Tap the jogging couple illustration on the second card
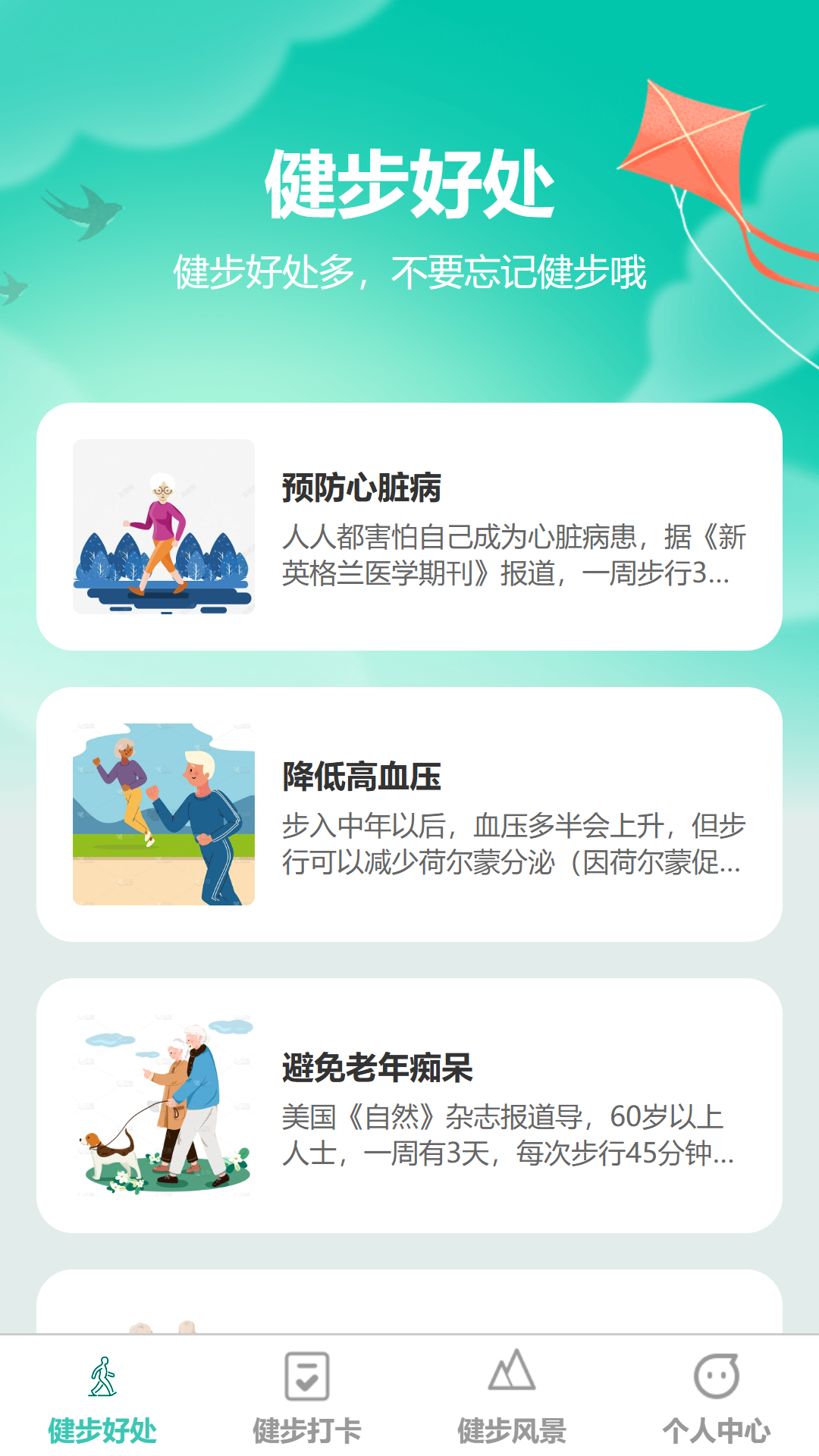Image resolution: width=819 pixels, height=1456 pixels. pyautogui.click(x=162, y=824)
